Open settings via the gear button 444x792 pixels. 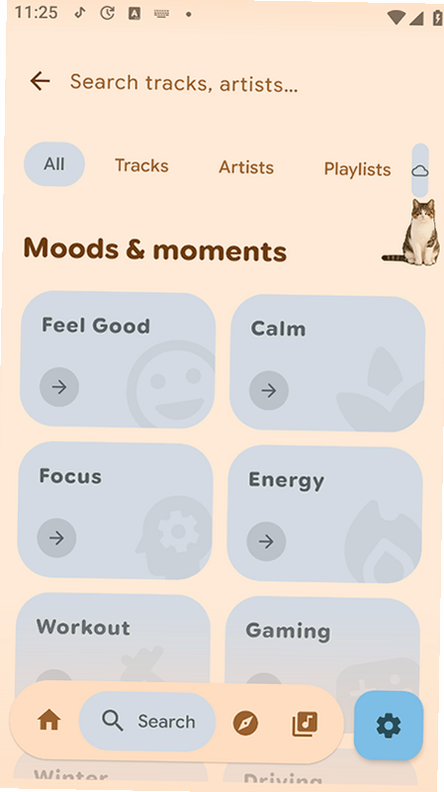click(x=388, y=726)
